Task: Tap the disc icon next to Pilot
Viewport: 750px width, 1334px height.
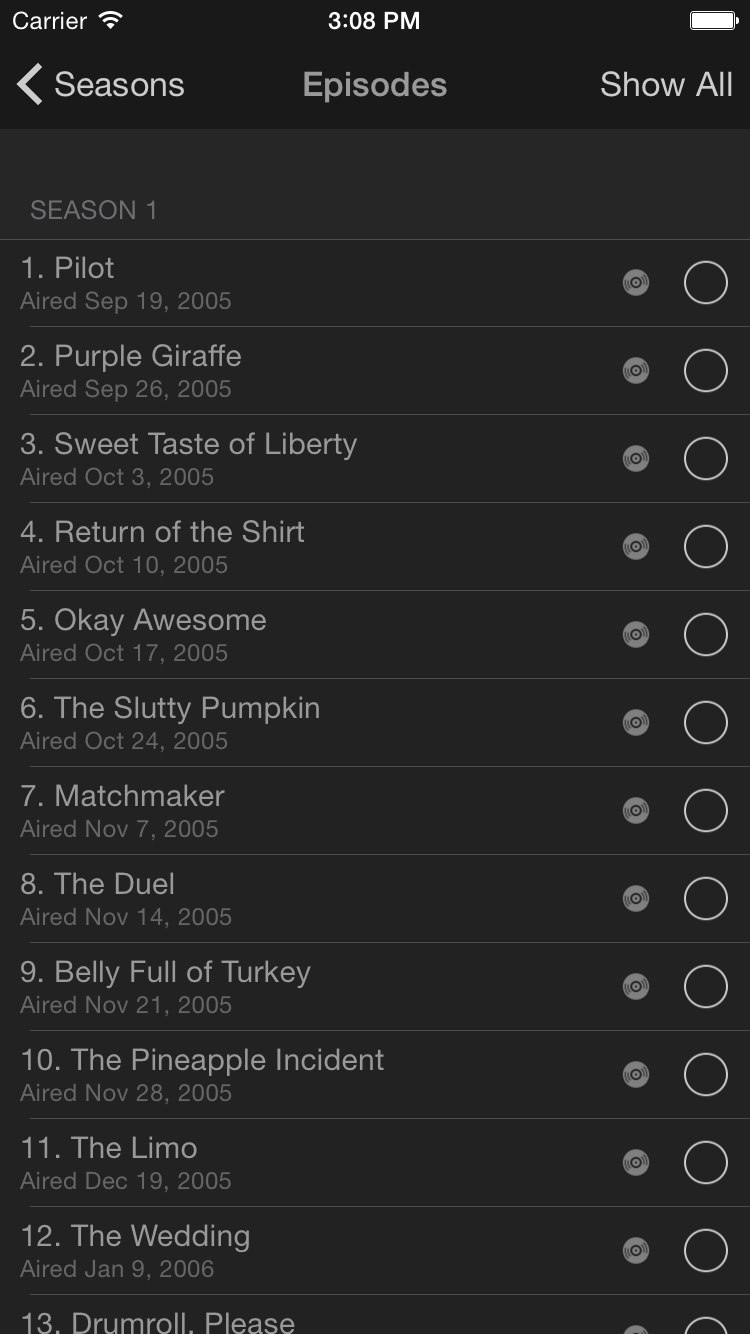Action: 636,283
